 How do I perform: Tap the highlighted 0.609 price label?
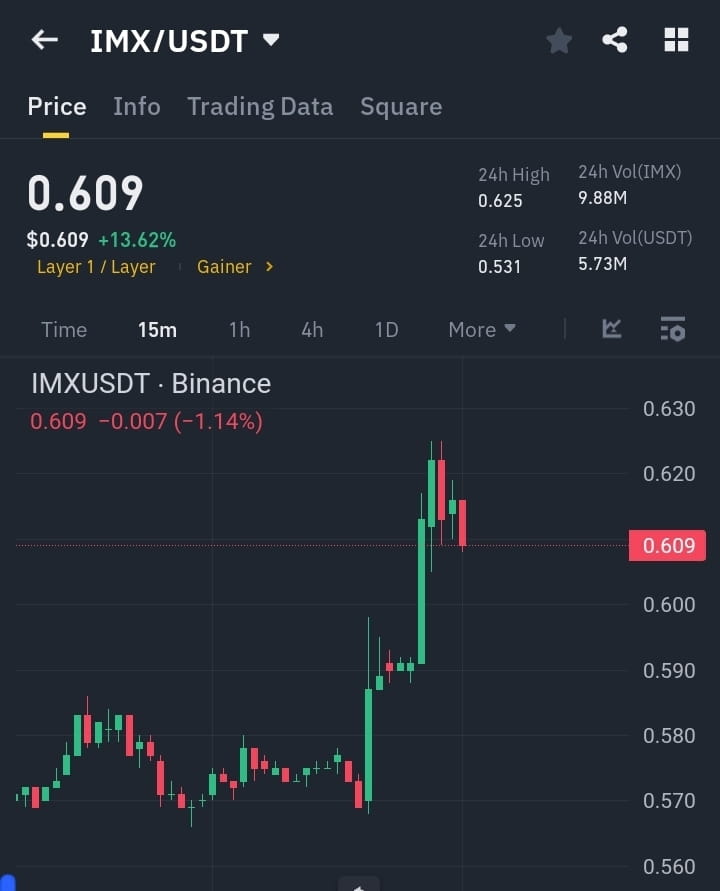click(x=667, y=545)
